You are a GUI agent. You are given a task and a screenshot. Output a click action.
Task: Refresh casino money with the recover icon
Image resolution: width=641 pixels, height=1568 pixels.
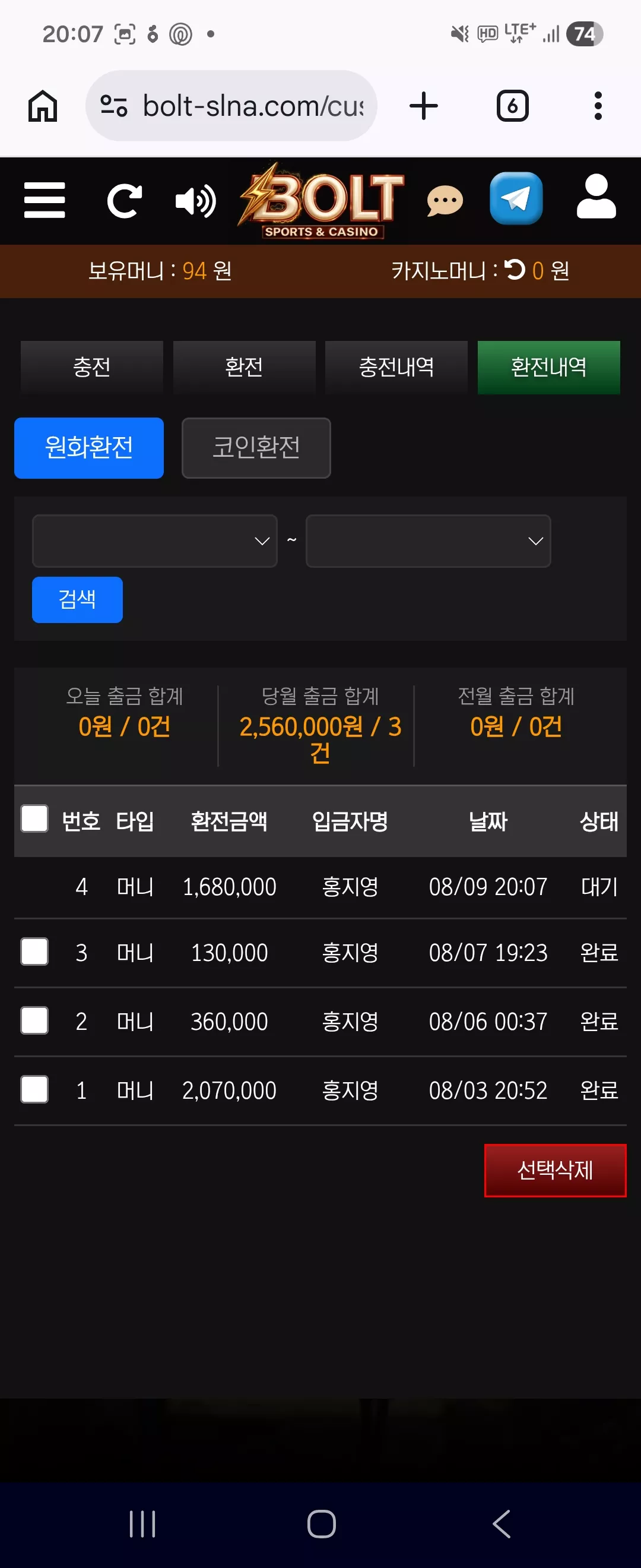tap(515, 269)
